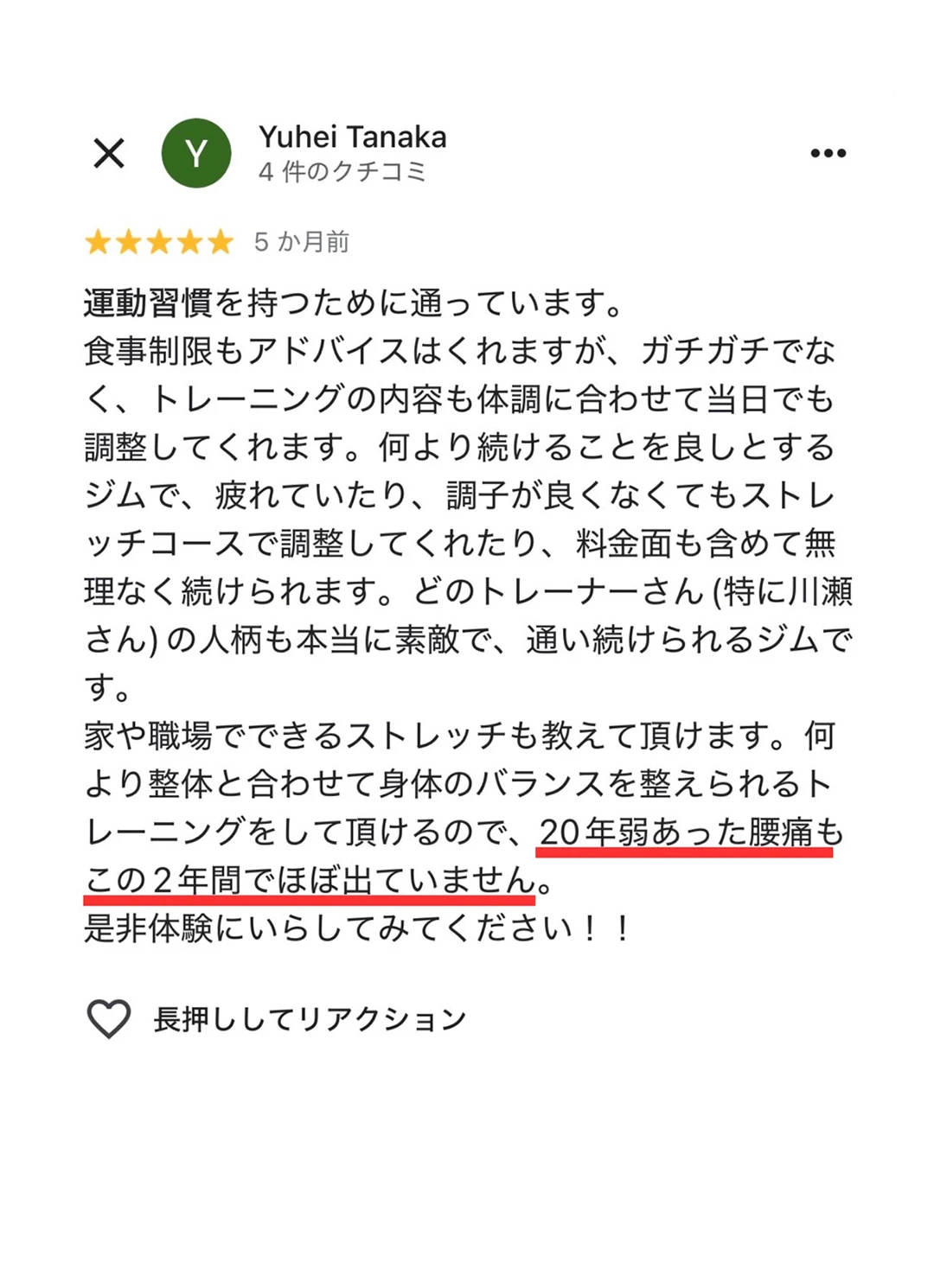934x1288 pixels.
Task: Open Yuhei Tanaka's profile
Action: 352,137
